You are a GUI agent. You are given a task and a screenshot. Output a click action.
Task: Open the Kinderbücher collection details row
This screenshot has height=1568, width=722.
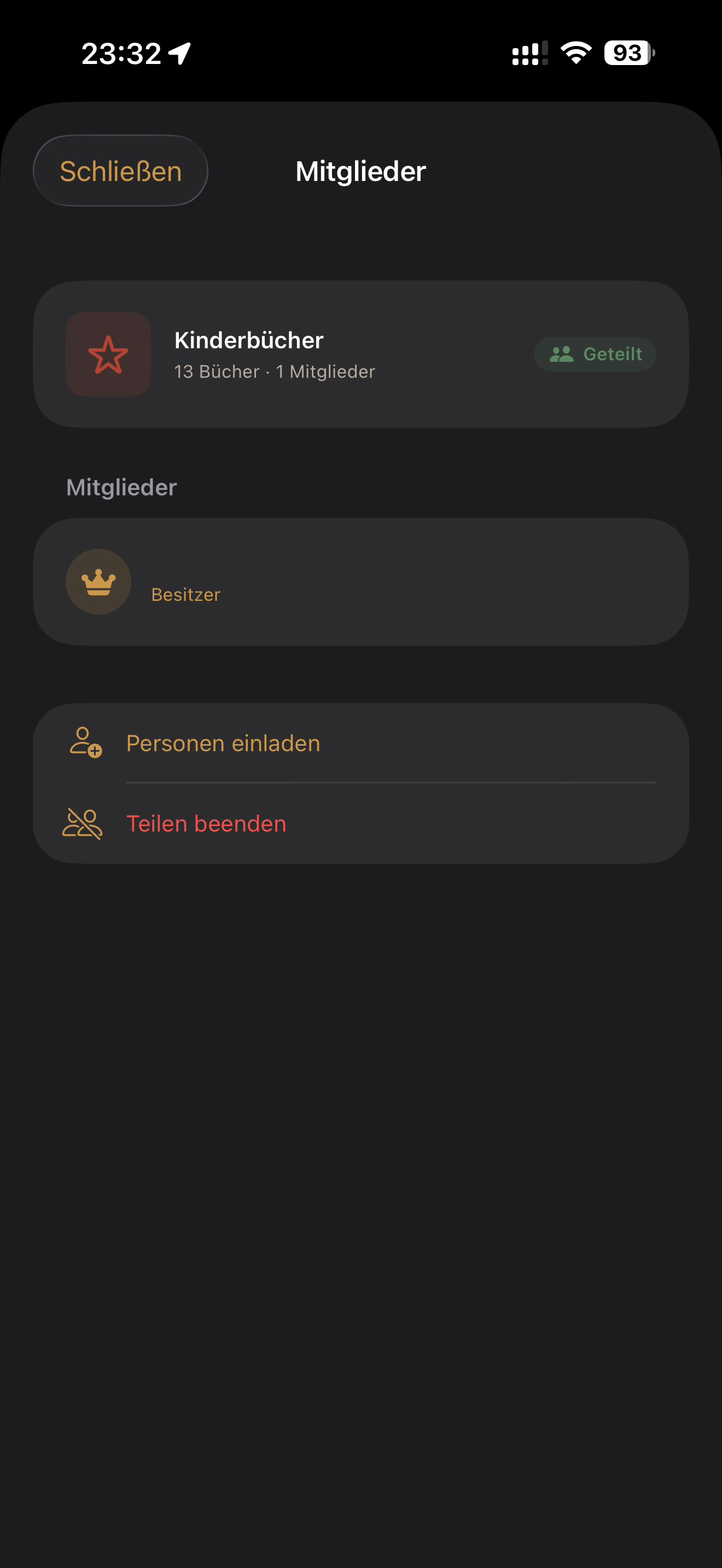point(360,354)
